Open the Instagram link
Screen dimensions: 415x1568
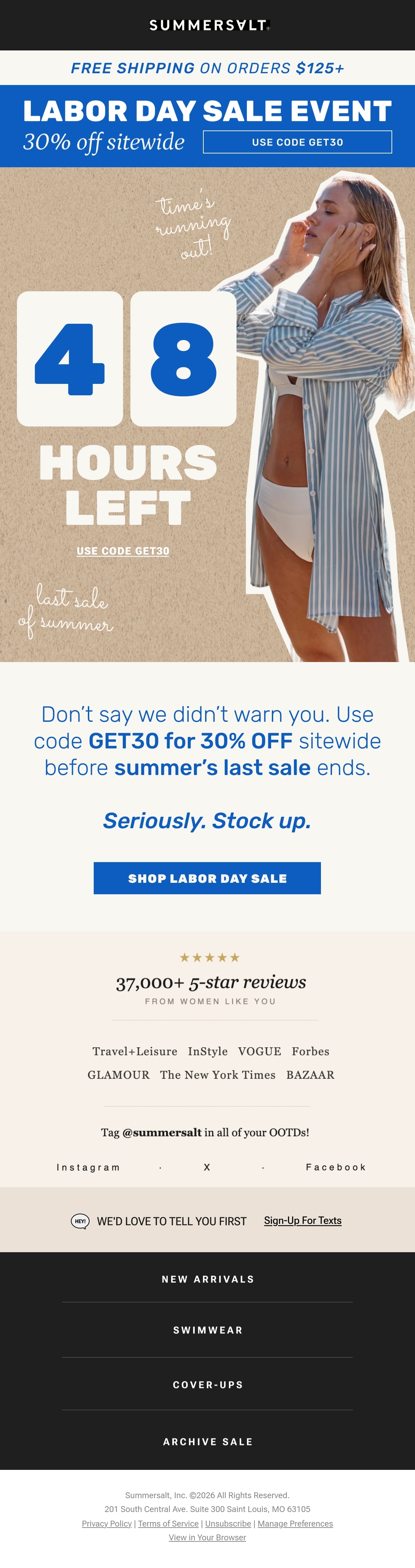[x=89, y=1167]
